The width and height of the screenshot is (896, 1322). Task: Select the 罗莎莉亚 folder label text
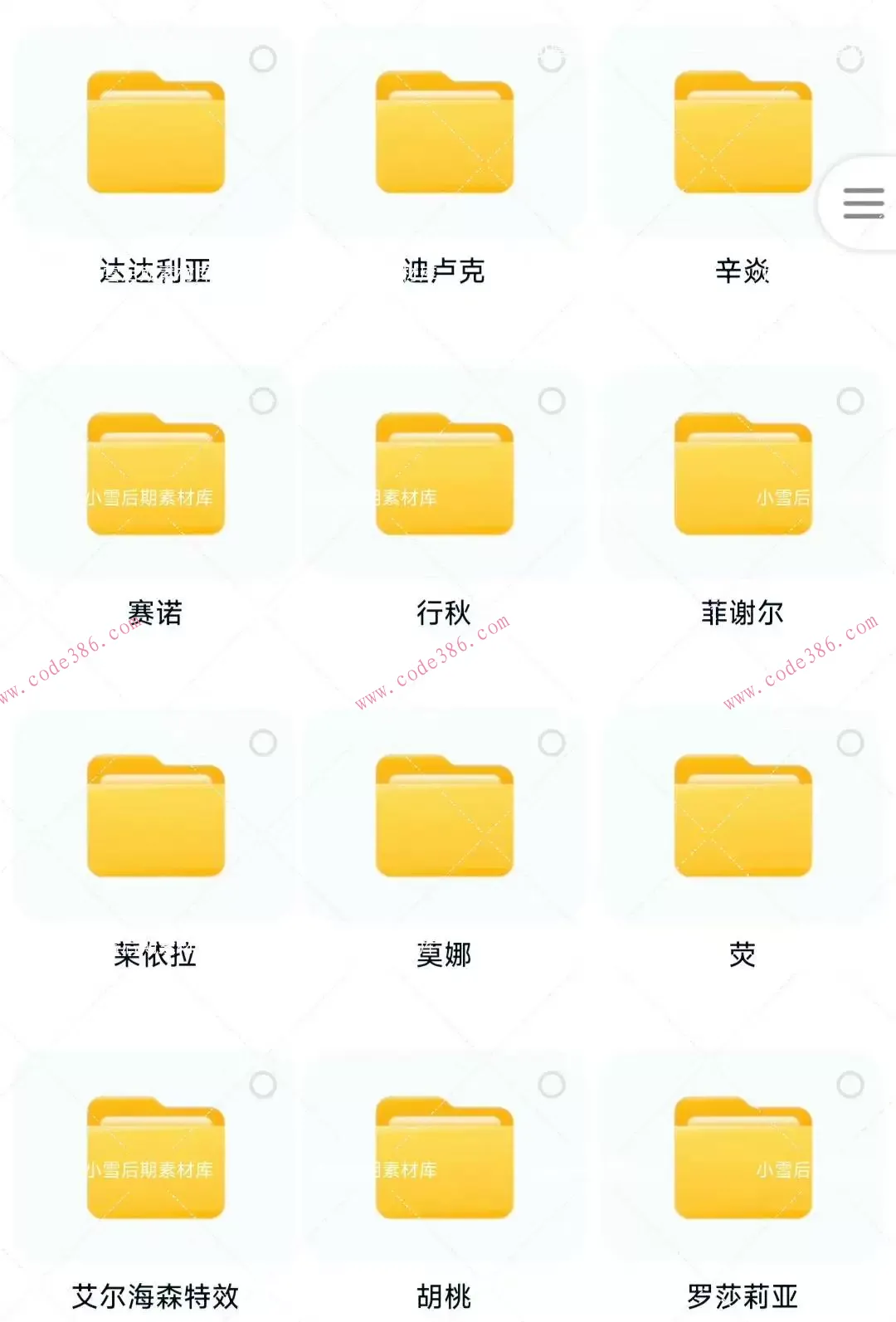click(743, 1295)
